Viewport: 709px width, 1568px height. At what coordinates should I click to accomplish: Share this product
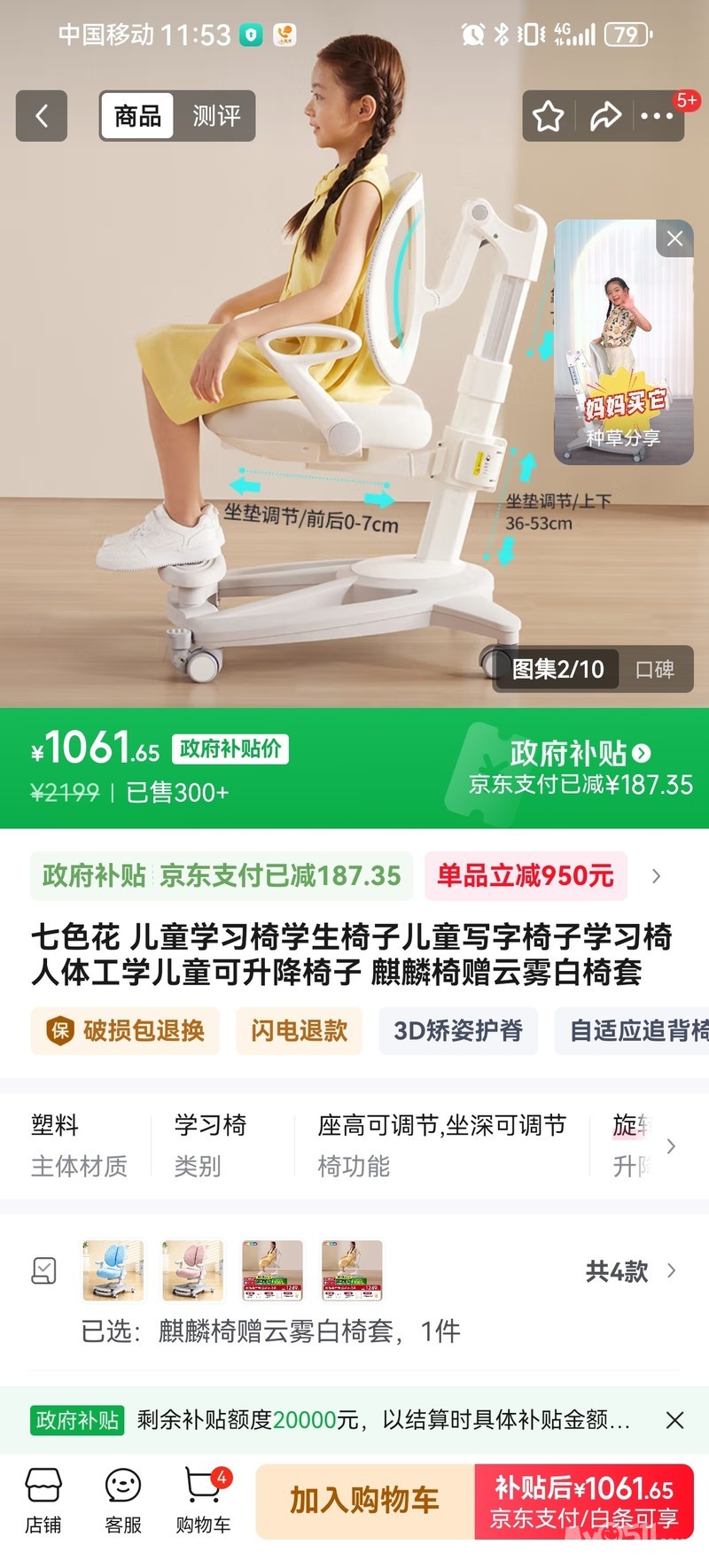point(605,116)
